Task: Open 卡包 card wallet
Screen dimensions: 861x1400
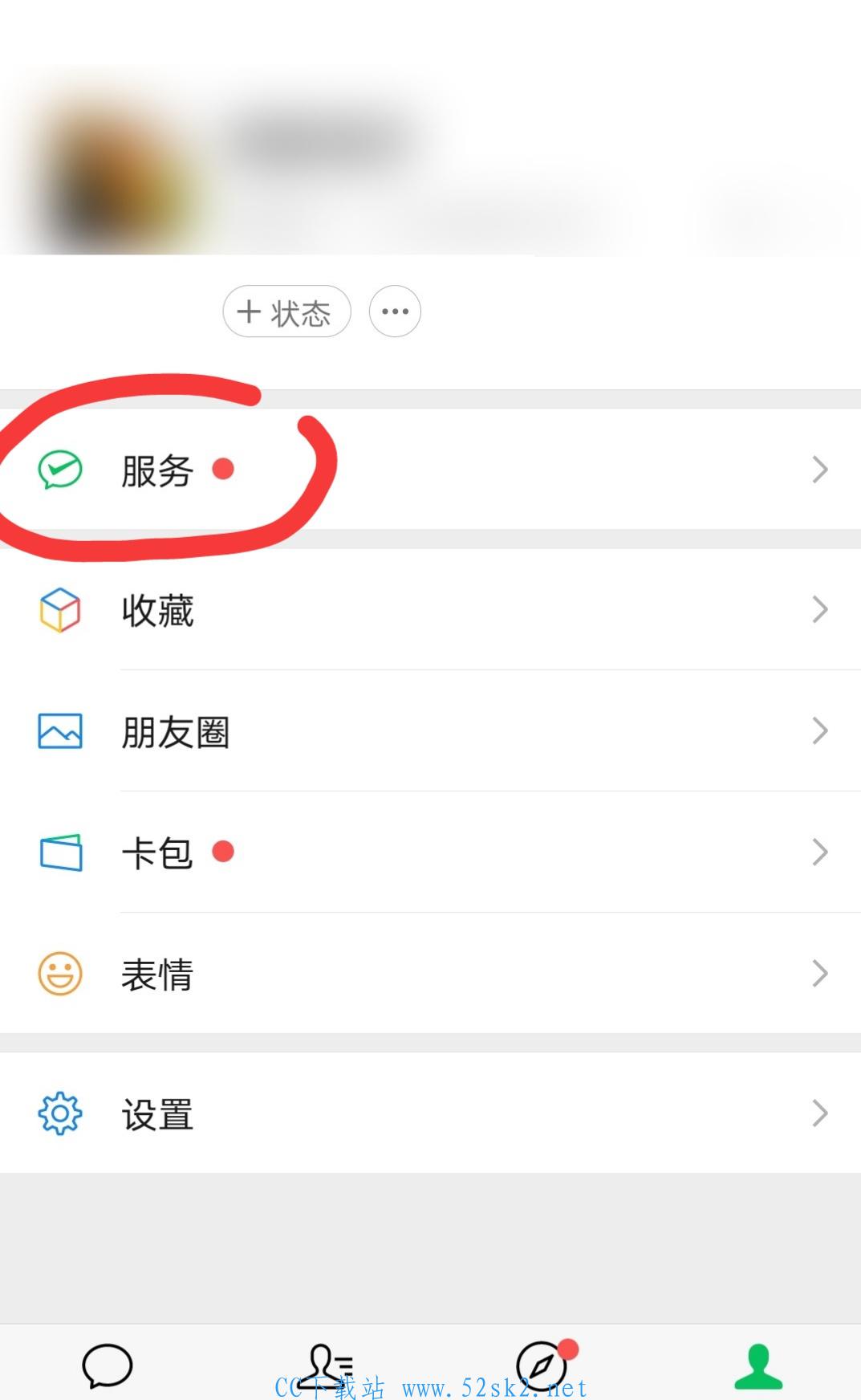Action: click(430, 853)
